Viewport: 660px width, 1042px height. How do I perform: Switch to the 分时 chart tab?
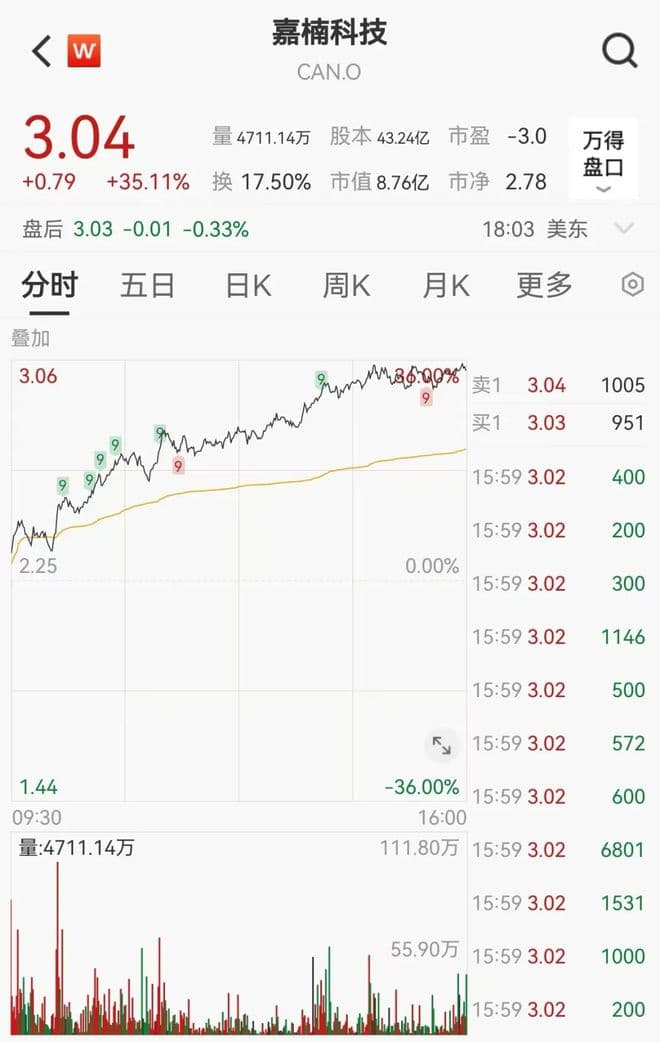[49, 285]
